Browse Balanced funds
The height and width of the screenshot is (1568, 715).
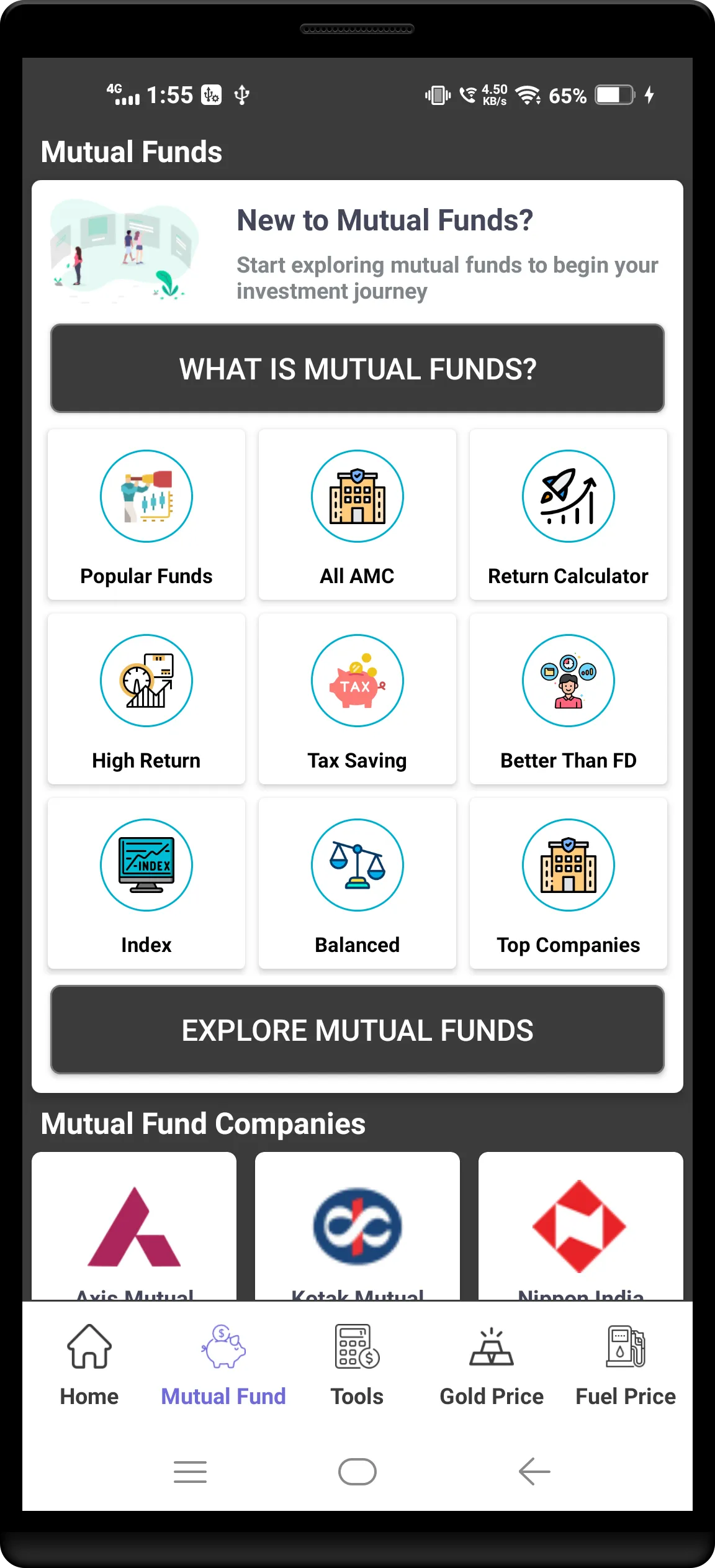pos(357,884)
